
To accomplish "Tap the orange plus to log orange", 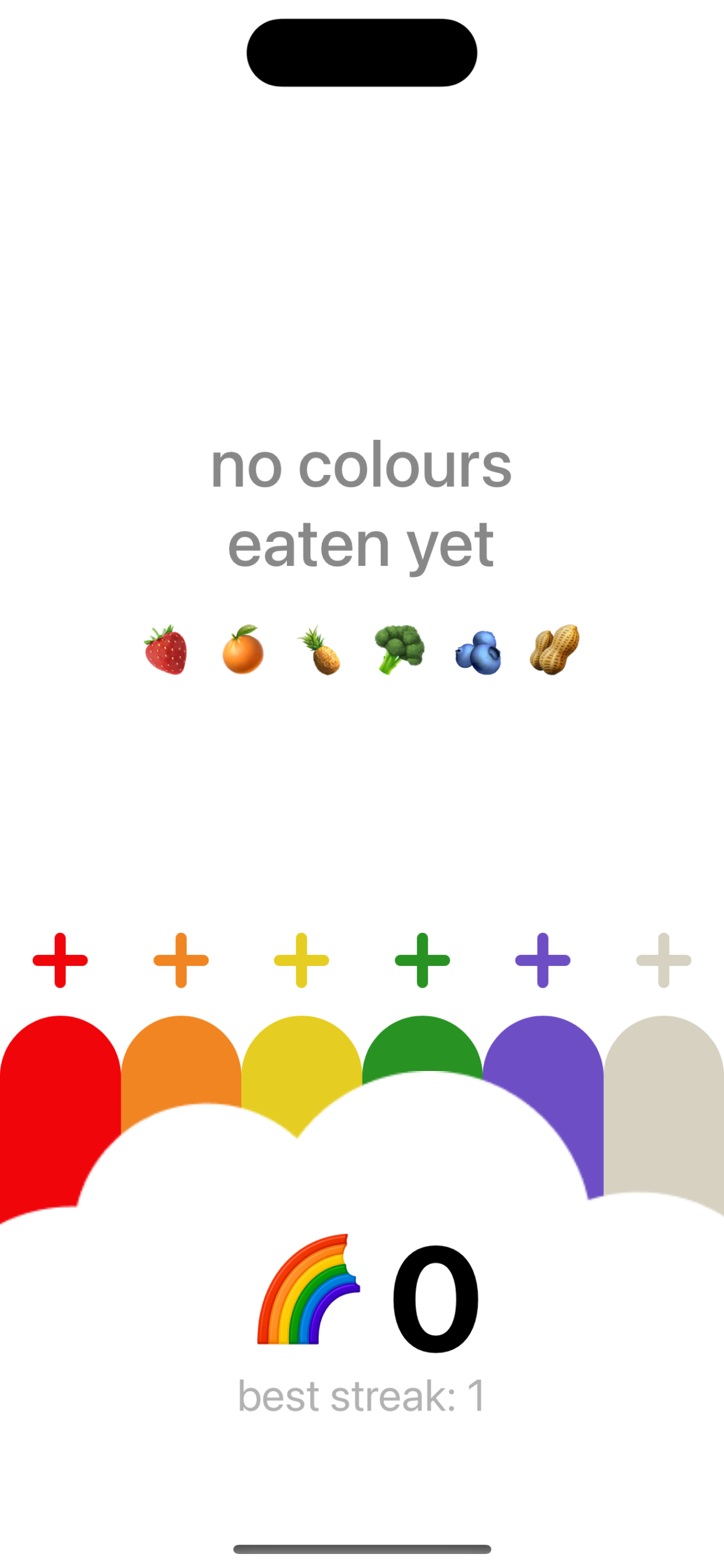I will tap(181, 960).
